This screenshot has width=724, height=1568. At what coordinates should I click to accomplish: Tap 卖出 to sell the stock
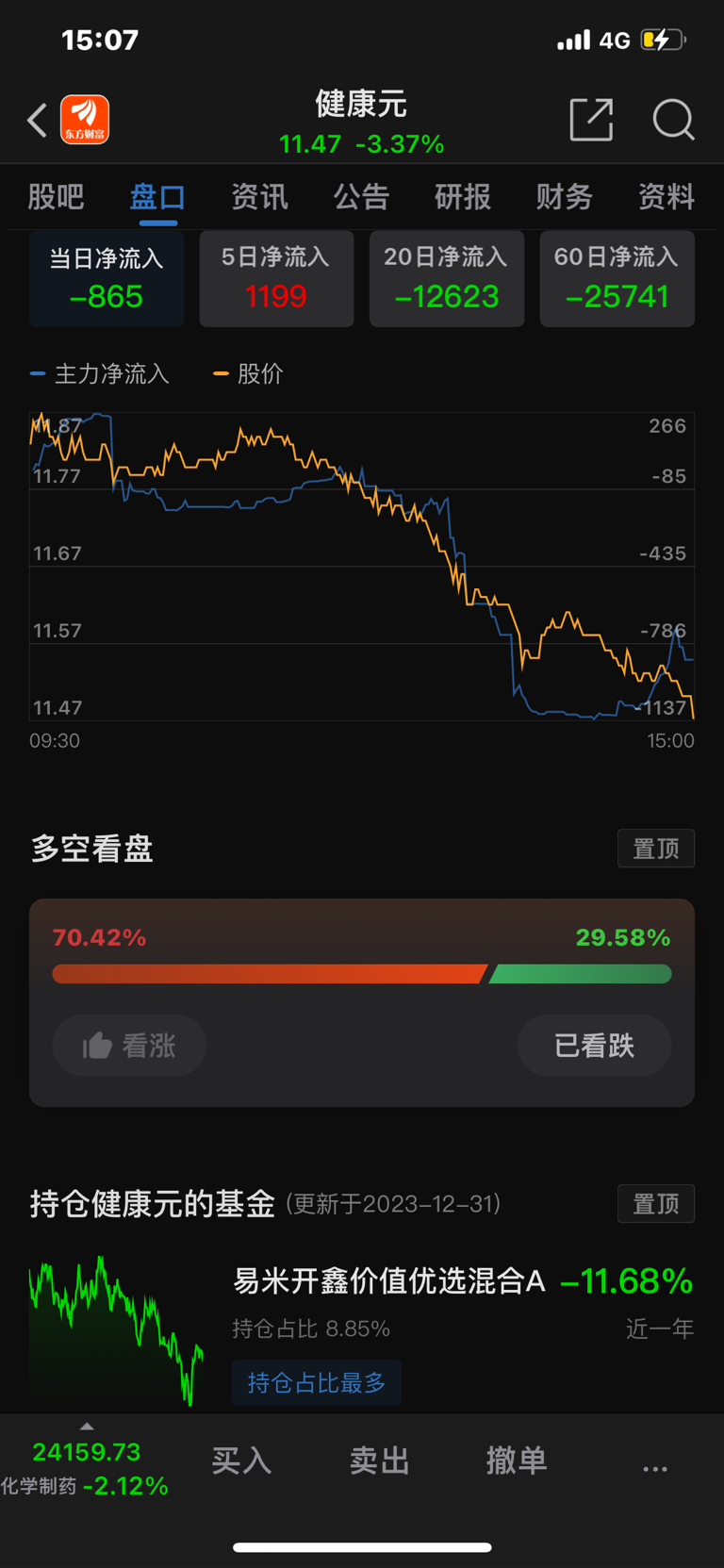(380, 1461)
